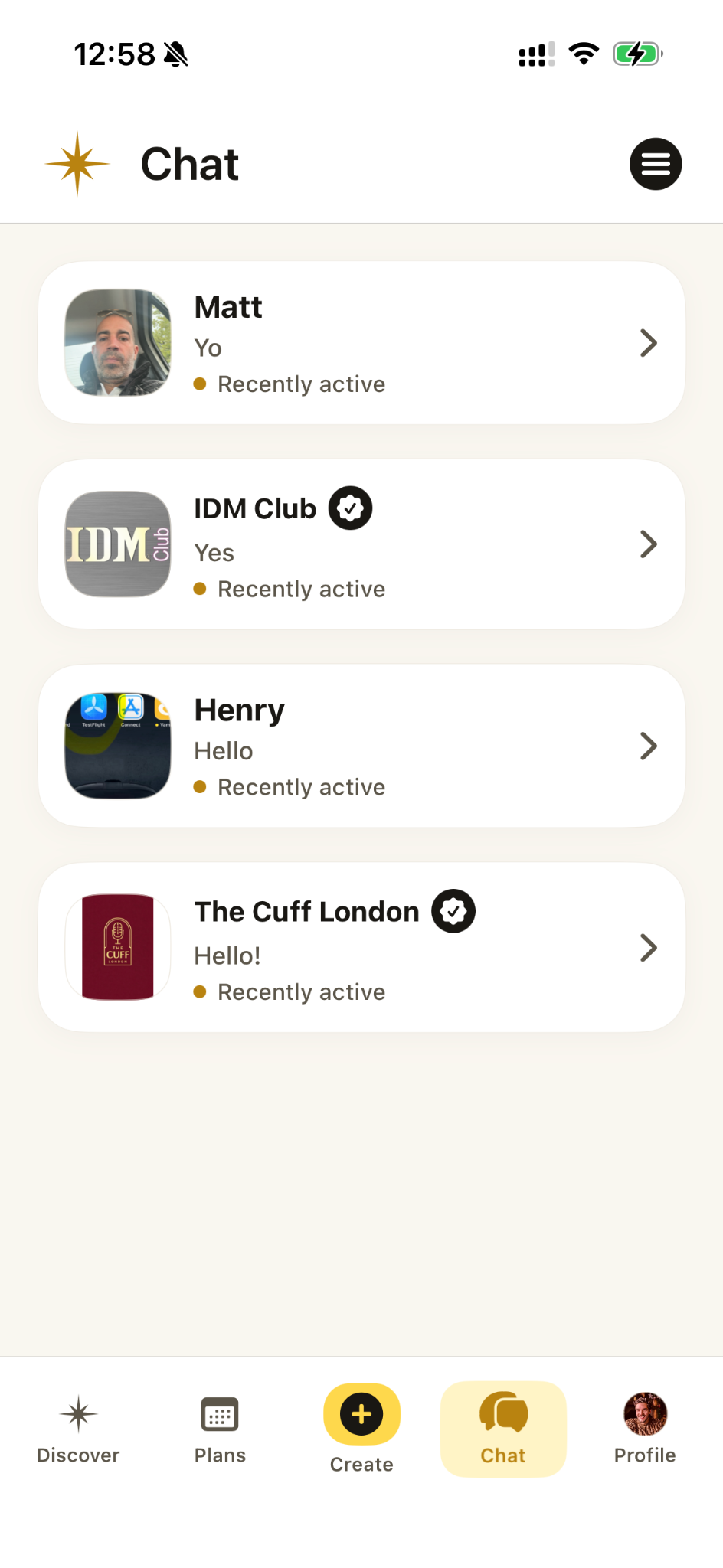Image resolution: width=723 pixels, height=1568 pixels.
Task: Open the IDM Club conversation
Action: point(361,544)
